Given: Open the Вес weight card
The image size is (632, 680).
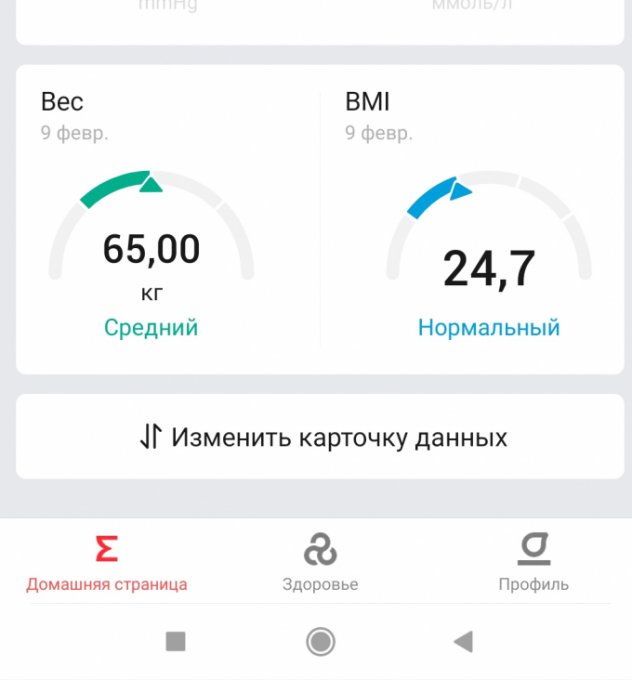Looking at the screenshot, I should (x=168, y=220).
